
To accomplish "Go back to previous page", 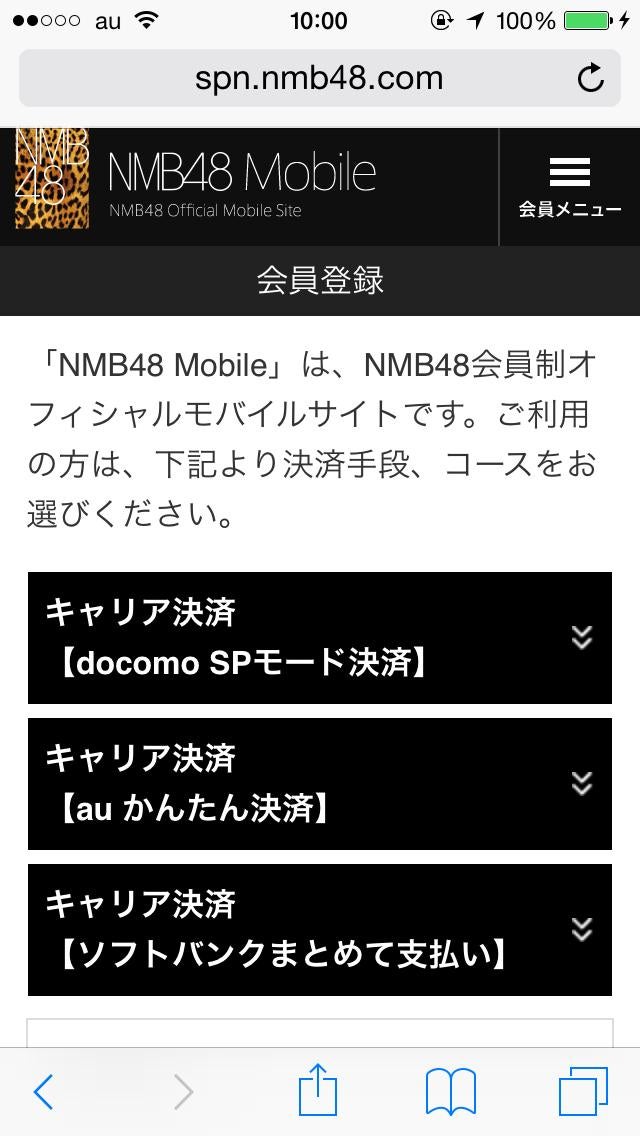I will 43,1092.
